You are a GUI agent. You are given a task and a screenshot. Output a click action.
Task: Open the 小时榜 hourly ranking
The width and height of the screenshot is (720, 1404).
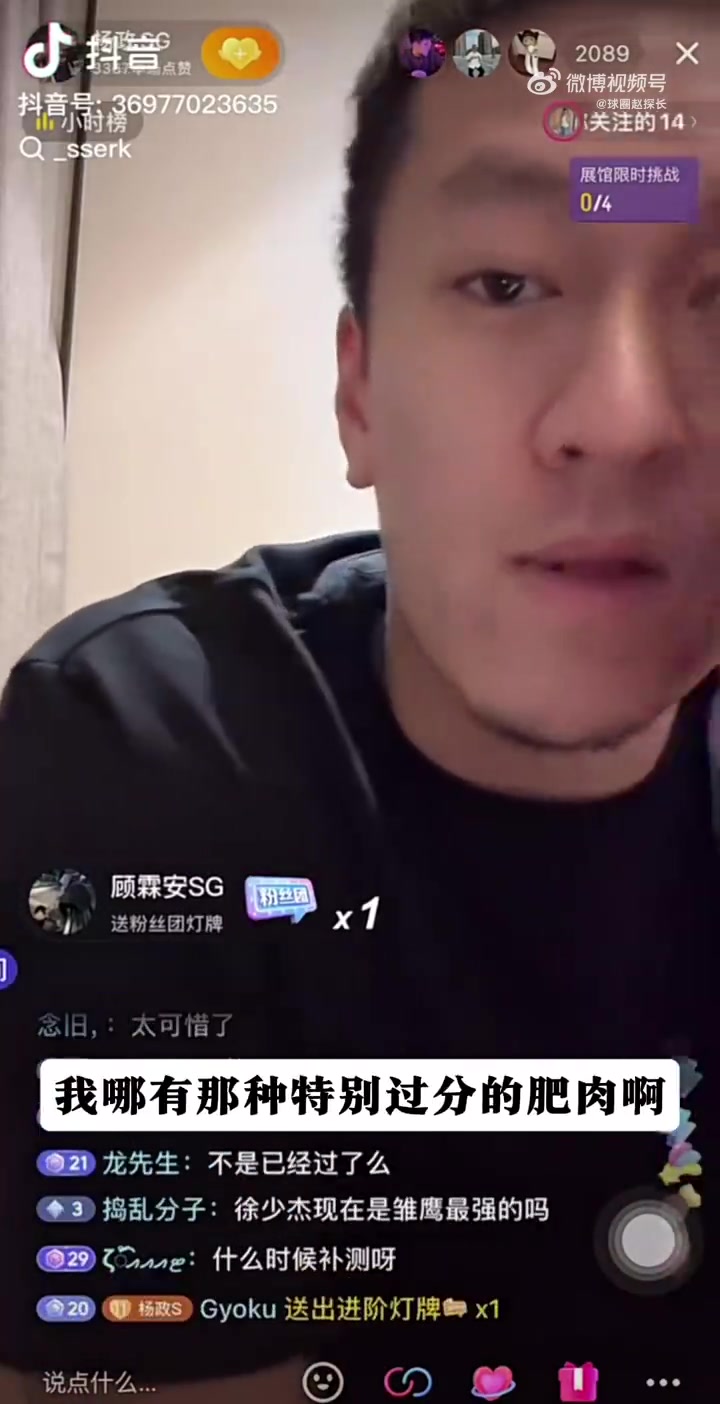pyautogui.click(x=82, y=123)
